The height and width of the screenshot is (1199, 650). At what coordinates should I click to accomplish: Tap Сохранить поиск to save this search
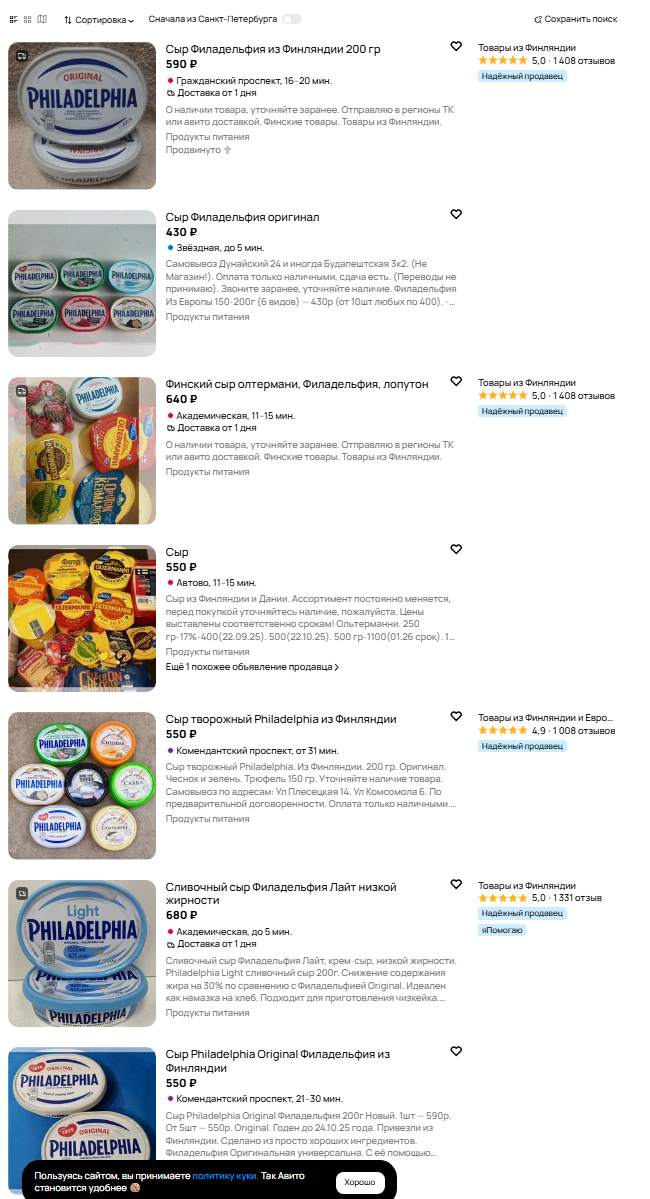point(576,19)
